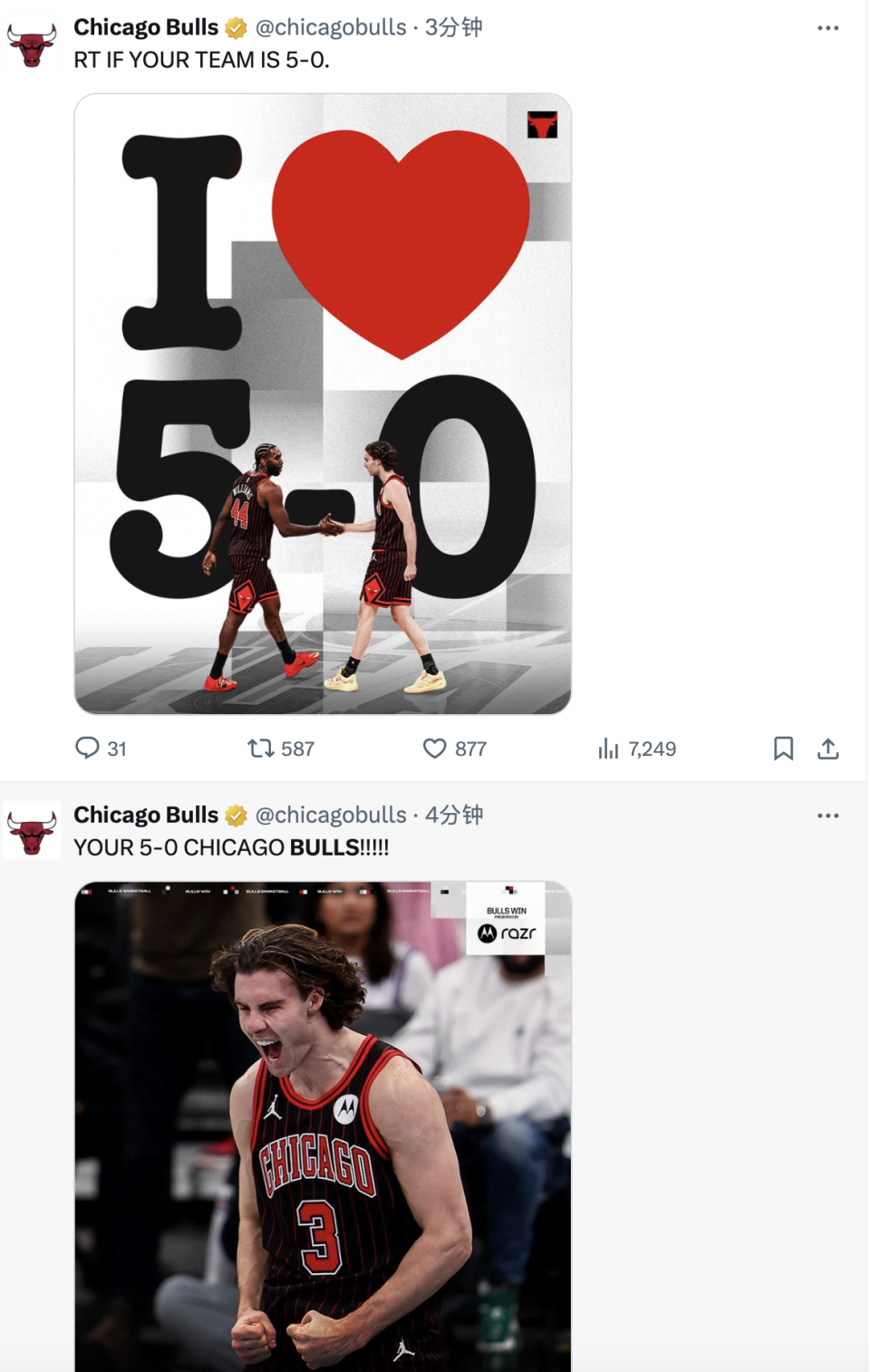The width and height of the screenshot is (870, 1372).
Task: Like the RT IF YOUR TEAM IS 5-0 post
Action: pos(435,748)
